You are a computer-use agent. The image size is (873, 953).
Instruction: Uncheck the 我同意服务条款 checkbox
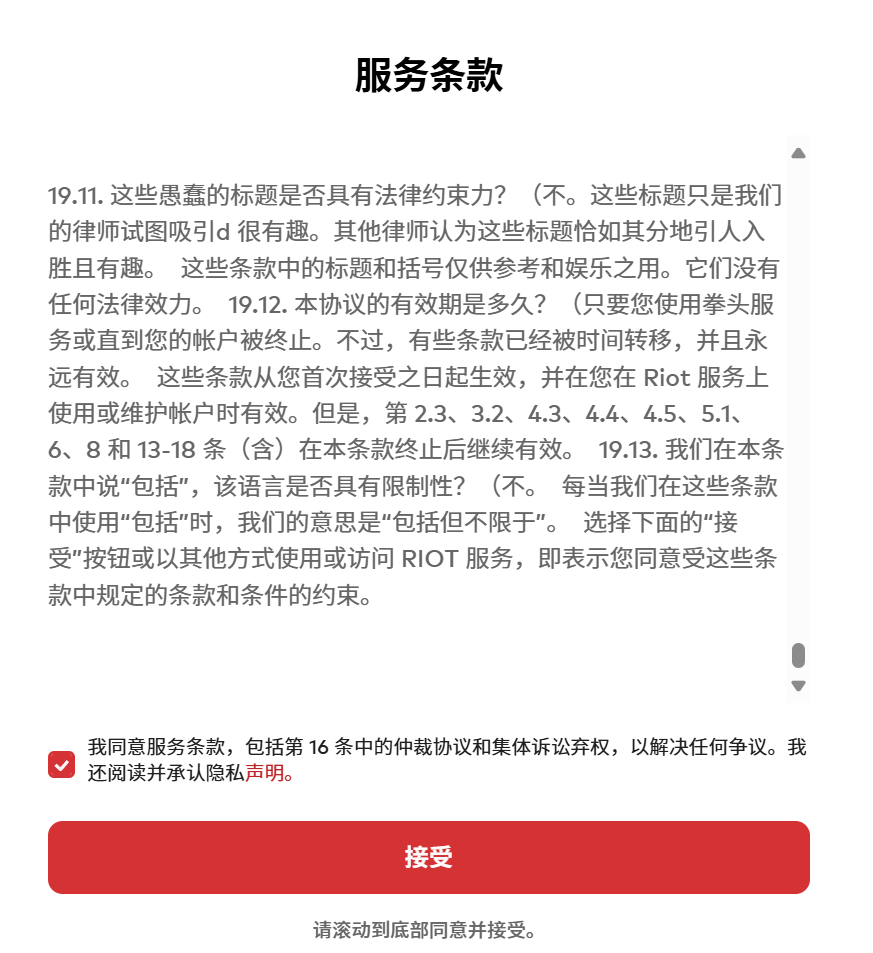62,765
